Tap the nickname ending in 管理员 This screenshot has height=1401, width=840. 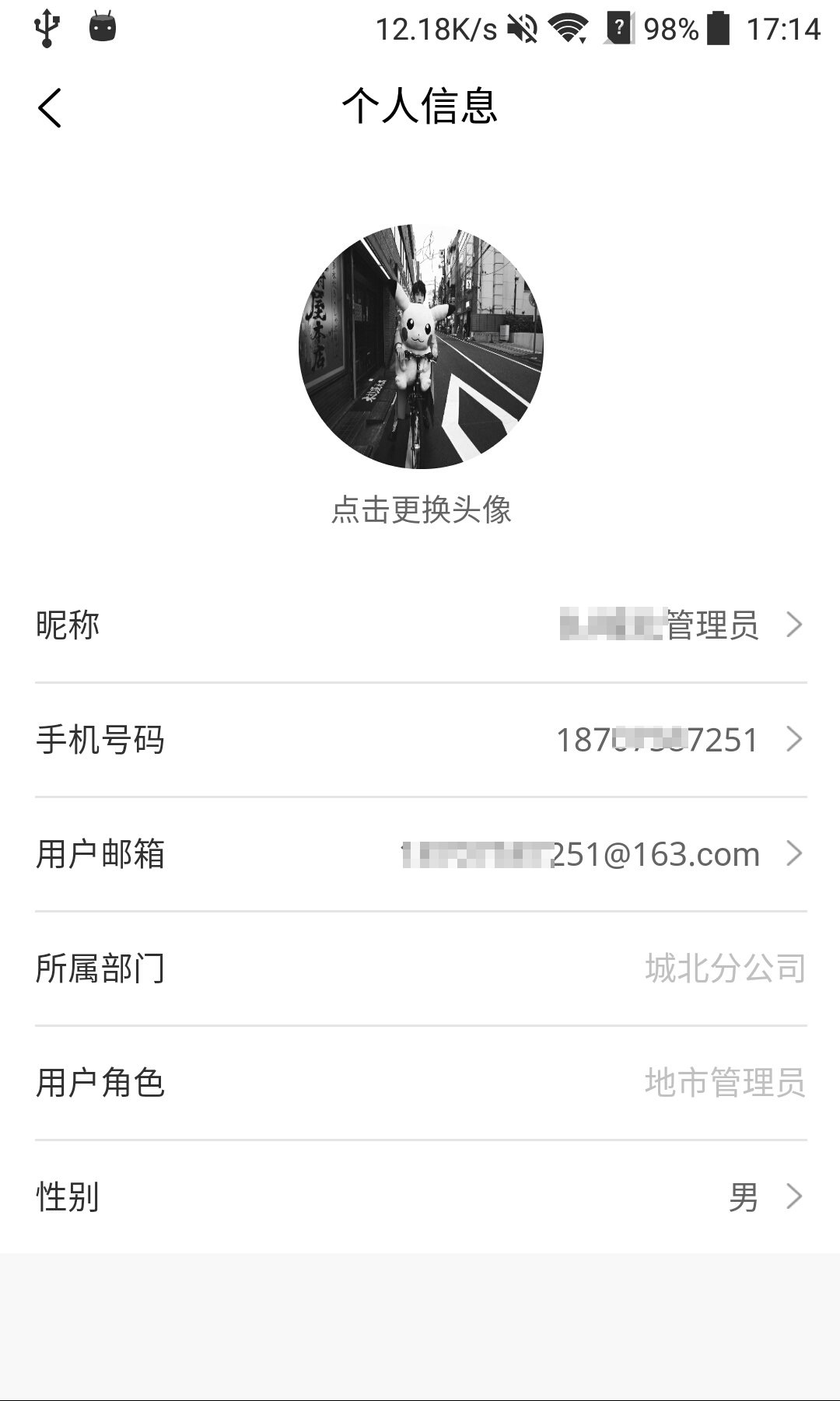pyautogui.click(x=661, y=624)
